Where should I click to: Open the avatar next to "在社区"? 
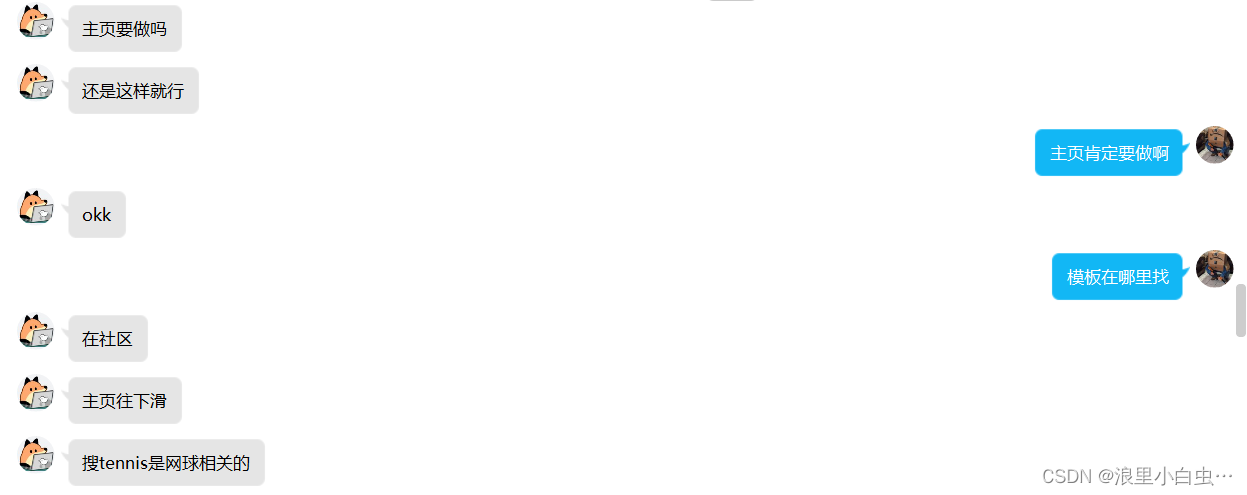pyautogui.click(x=36, y=331)
